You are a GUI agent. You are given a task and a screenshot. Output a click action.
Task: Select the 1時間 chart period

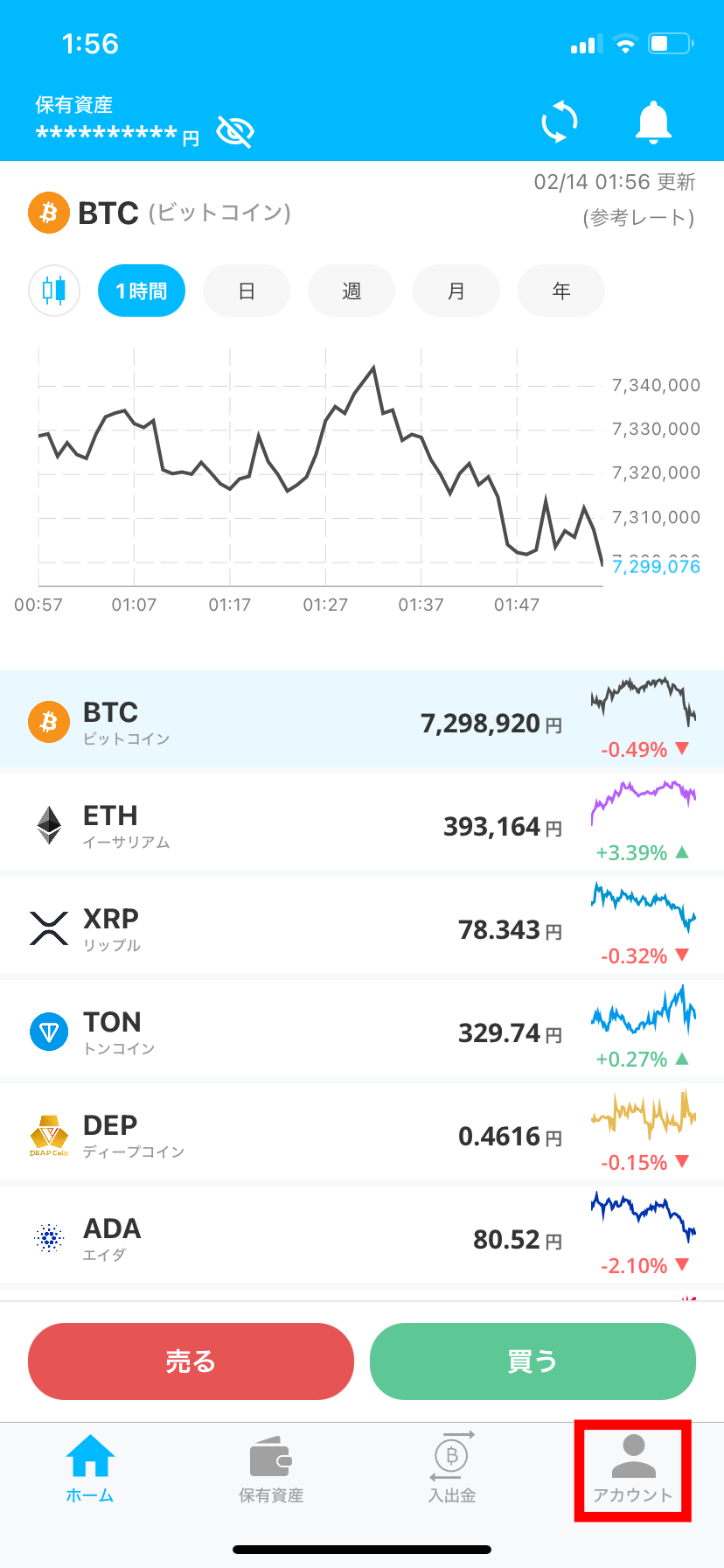click(142, 290)
